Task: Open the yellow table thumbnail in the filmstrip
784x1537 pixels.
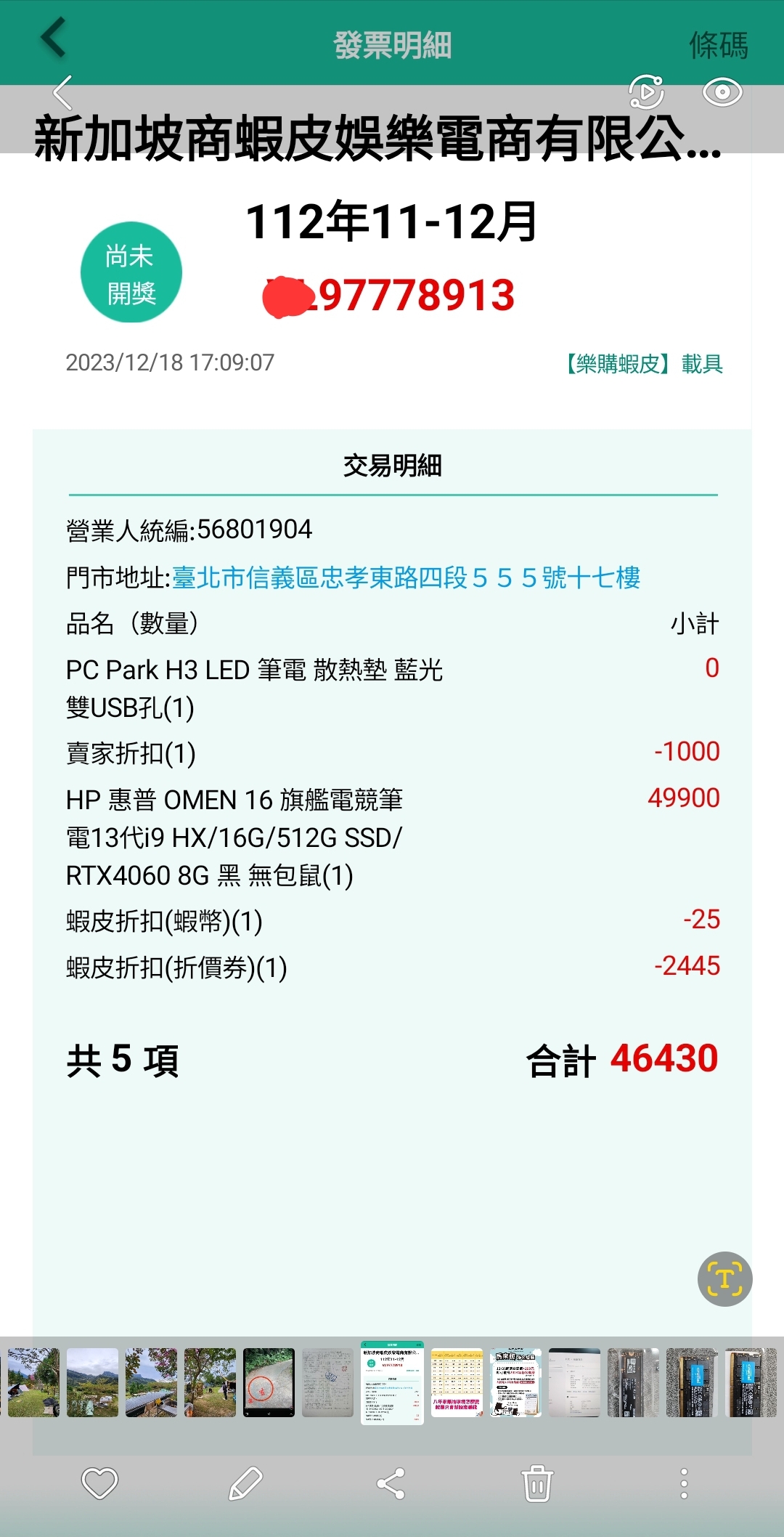Action: click(x=457, y=1382)
